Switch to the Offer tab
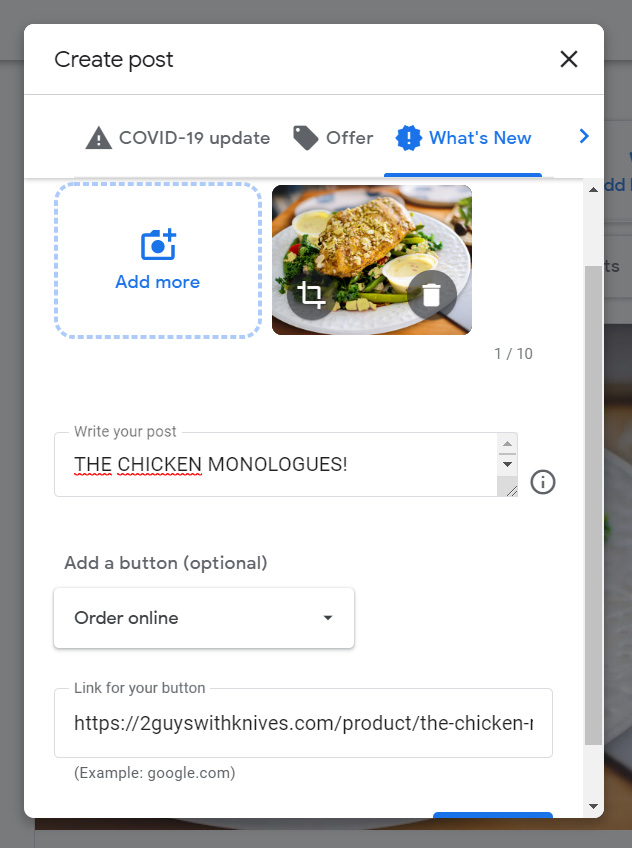Viewport: 632px width, 848px height. pyautogui.click(x=333, y=138)
